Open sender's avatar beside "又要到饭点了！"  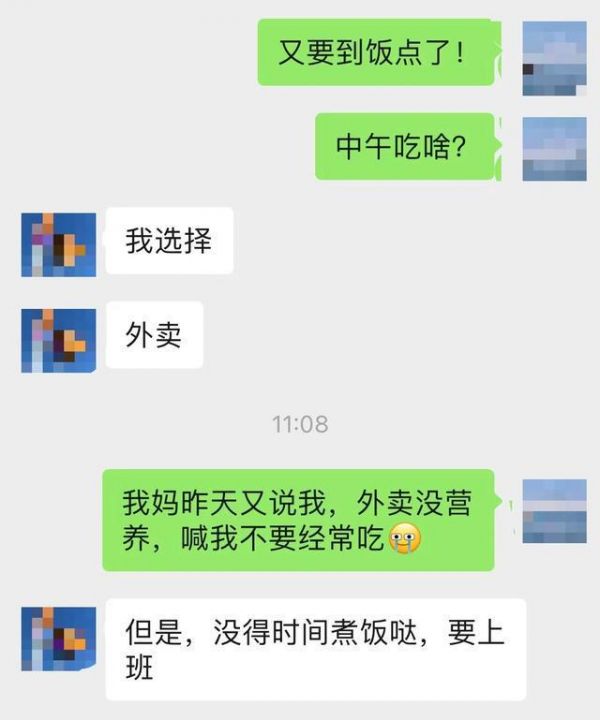coord(554,58)
